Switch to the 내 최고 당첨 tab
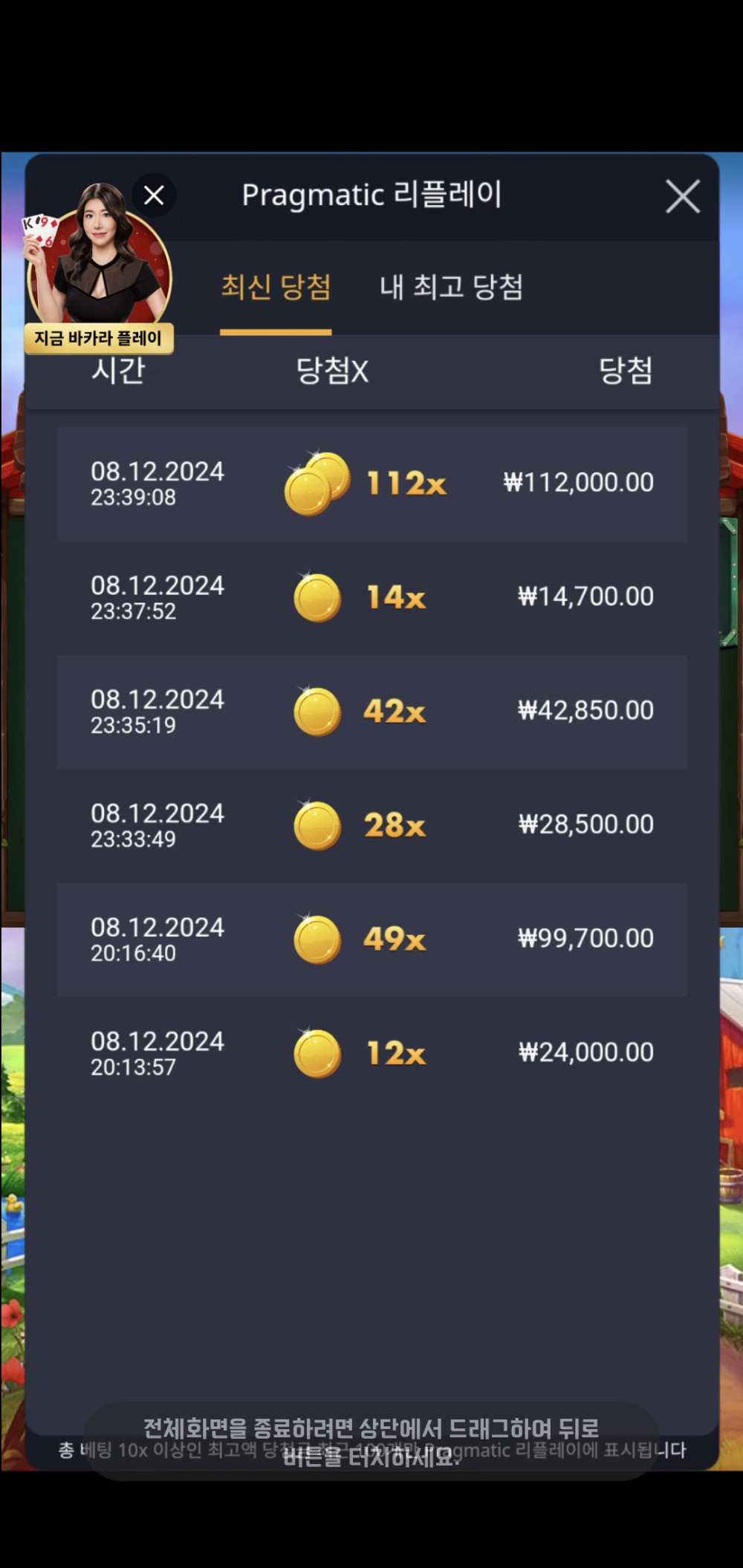Viewport: 743px width, 1568px height. pos(451,287)
